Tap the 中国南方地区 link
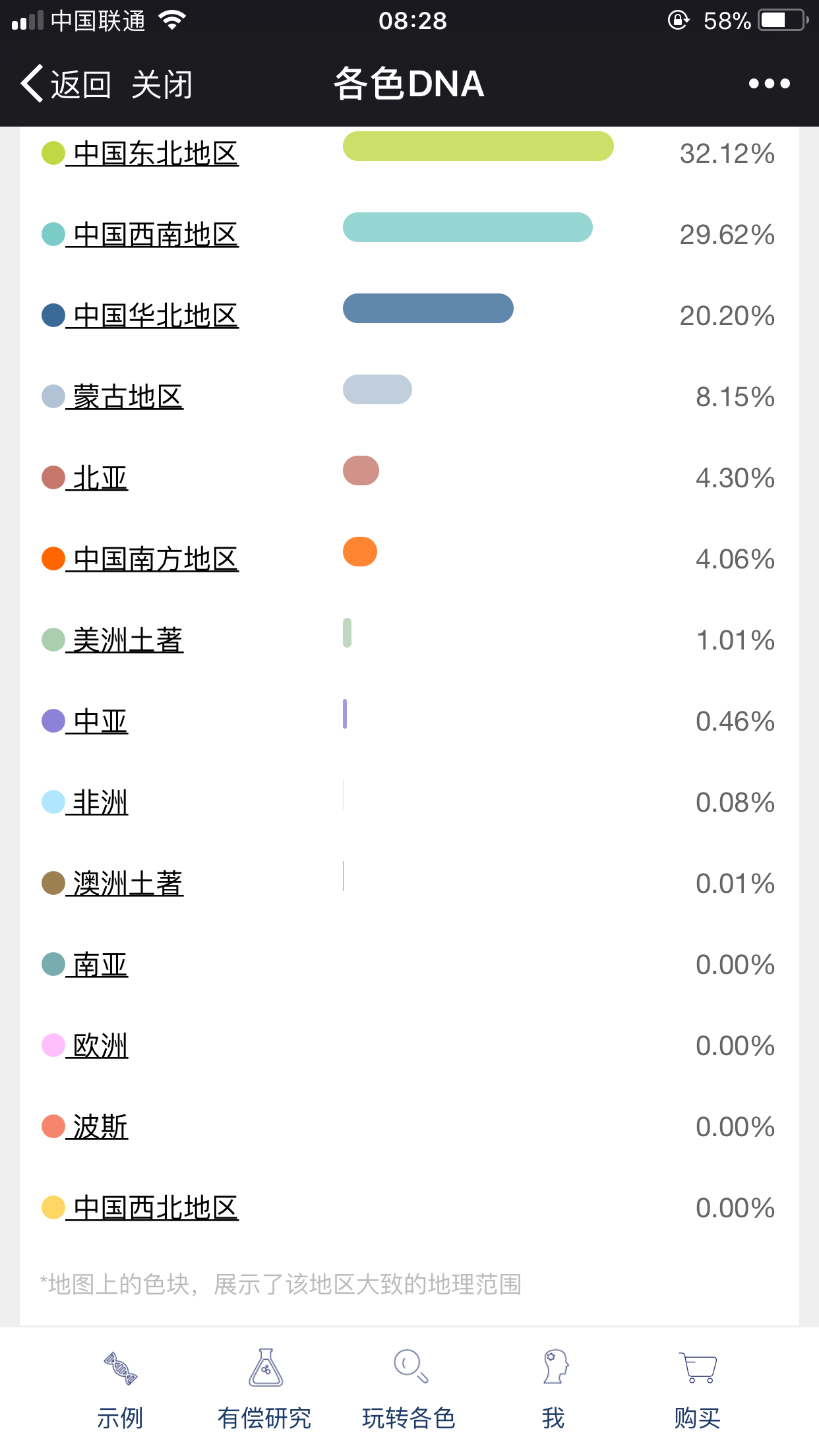Screen dimensions: 819x1456 [x=155, y=559]
